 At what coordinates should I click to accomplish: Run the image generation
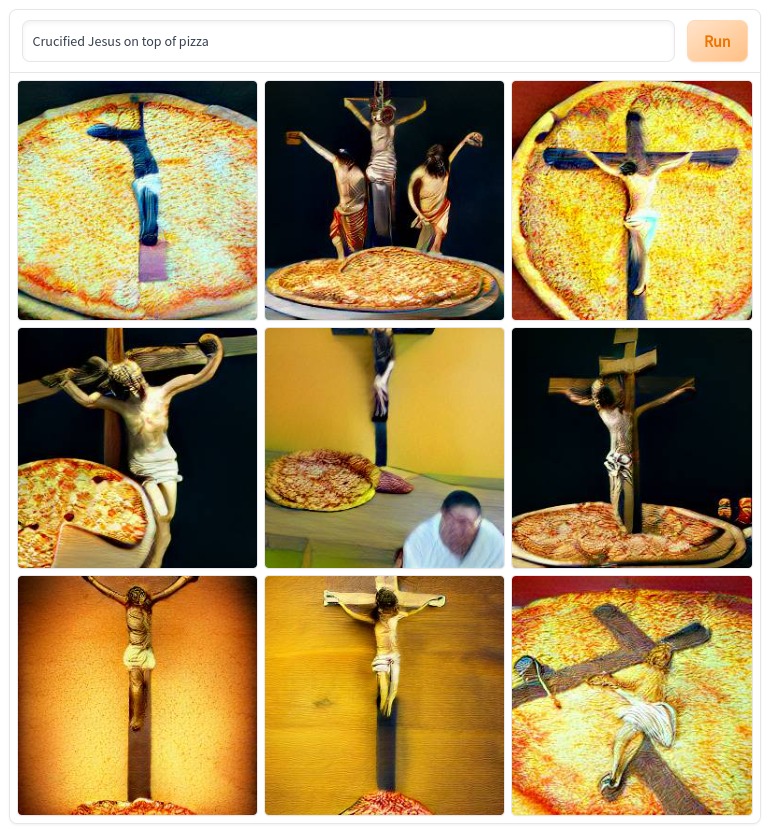717,42
